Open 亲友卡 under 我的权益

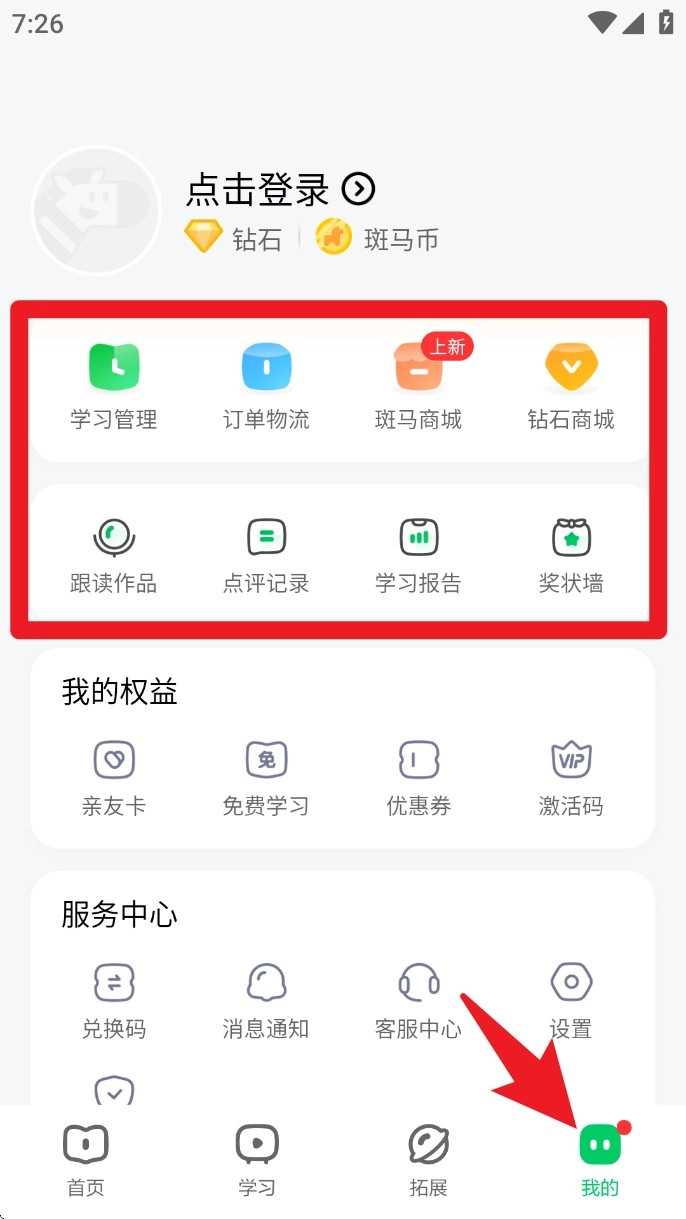(114, 777)
